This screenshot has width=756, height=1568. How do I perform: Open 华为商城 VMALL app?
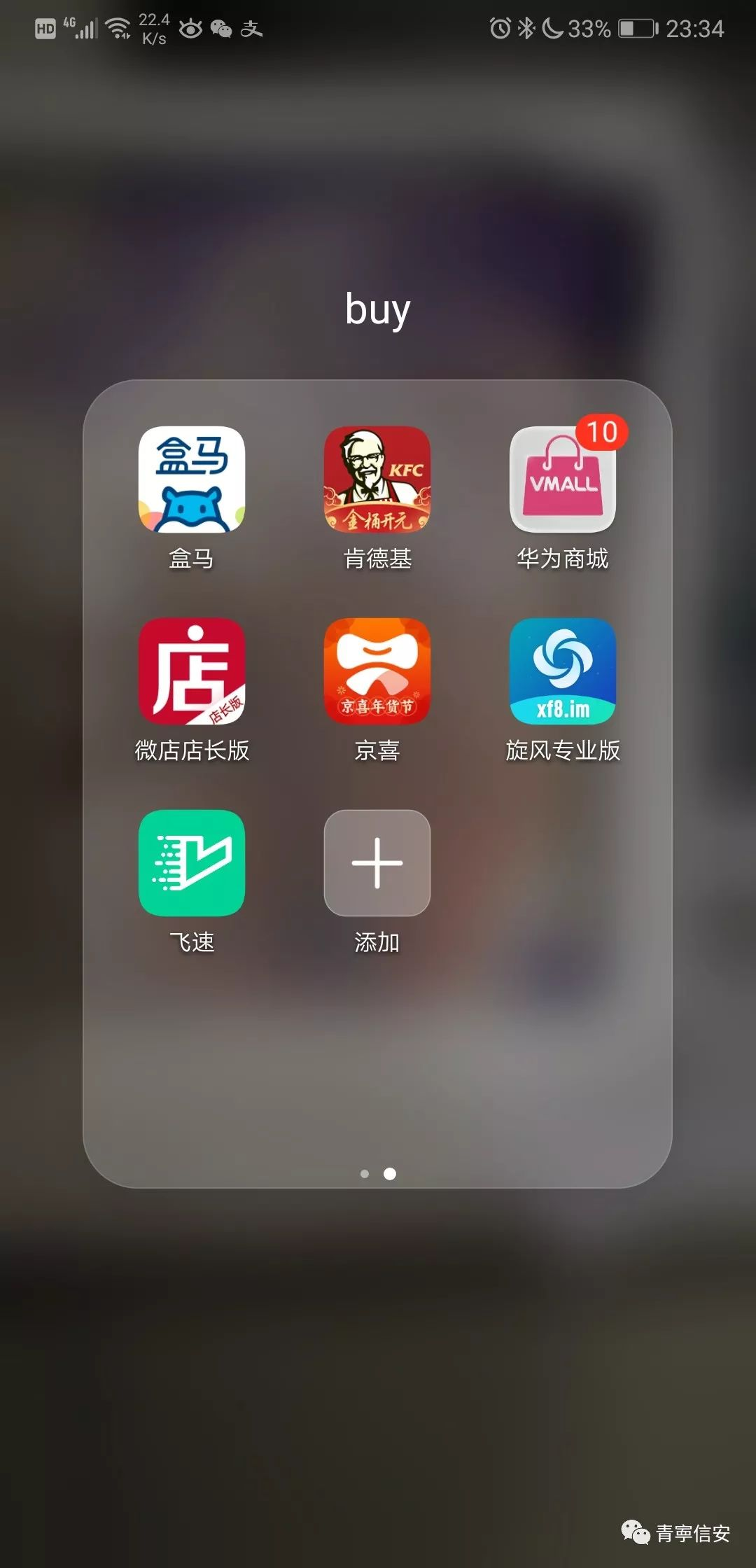pos(562,480)
